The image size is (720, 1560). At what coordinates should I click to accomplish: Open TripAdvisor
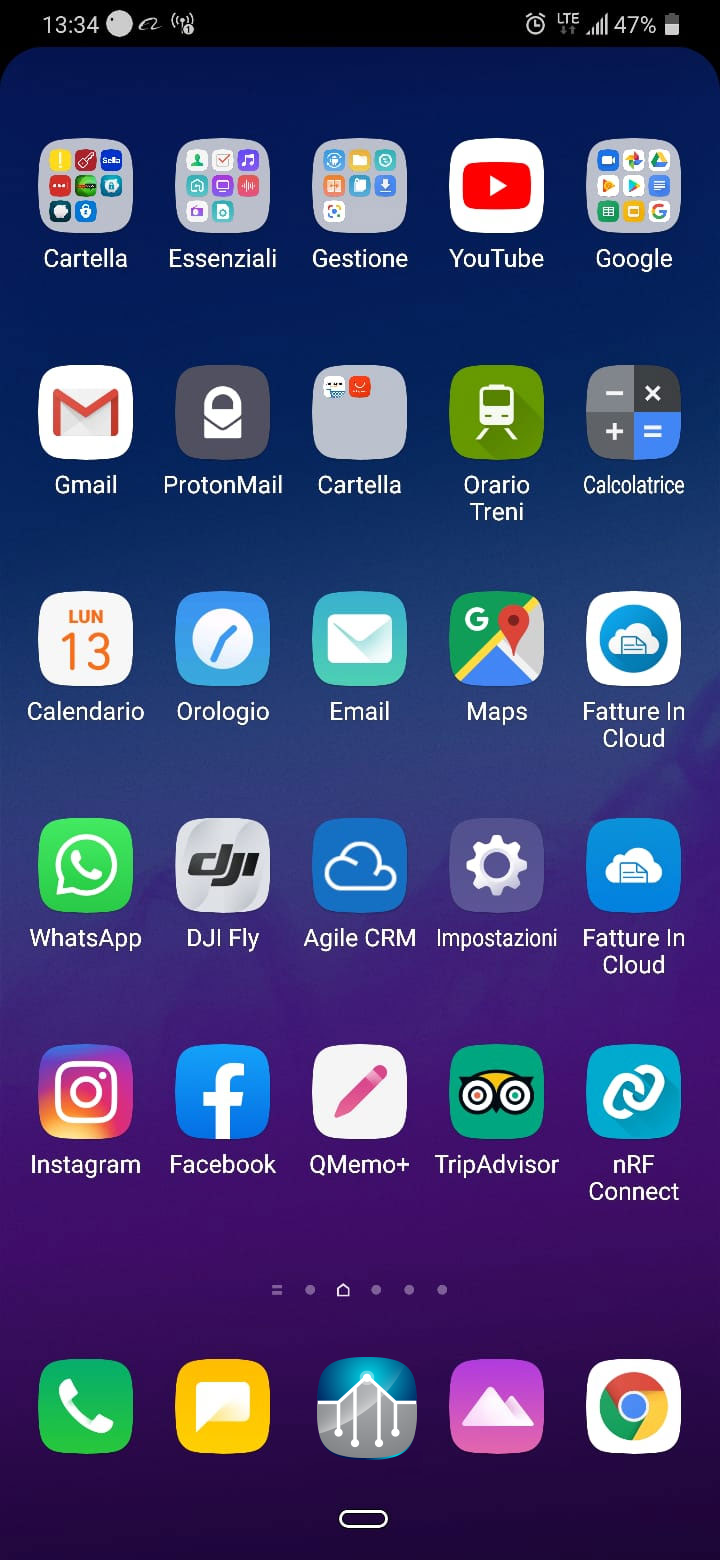496,1093
